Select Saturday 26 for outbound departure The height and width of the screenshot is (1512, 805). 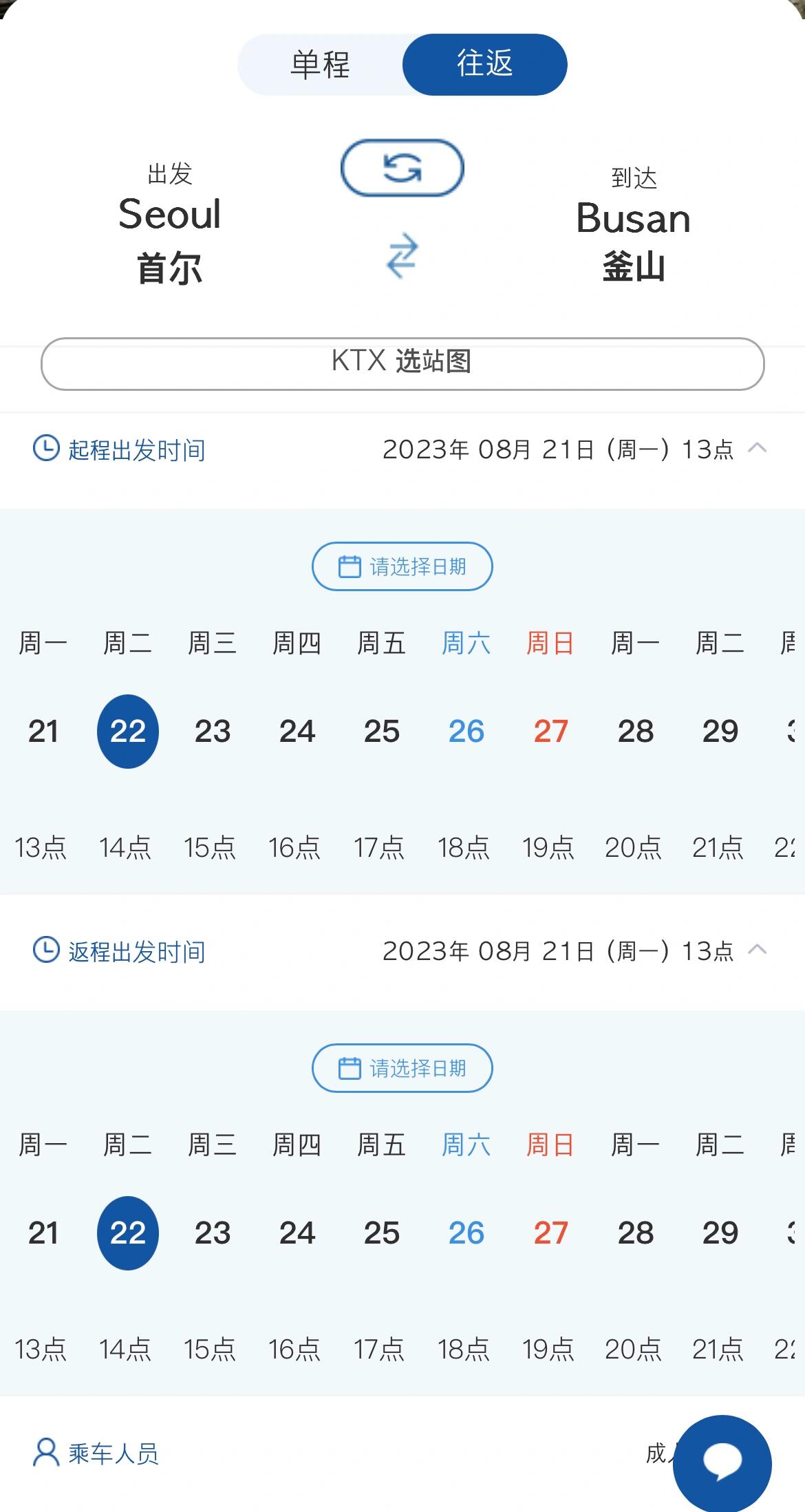point(466,731)
